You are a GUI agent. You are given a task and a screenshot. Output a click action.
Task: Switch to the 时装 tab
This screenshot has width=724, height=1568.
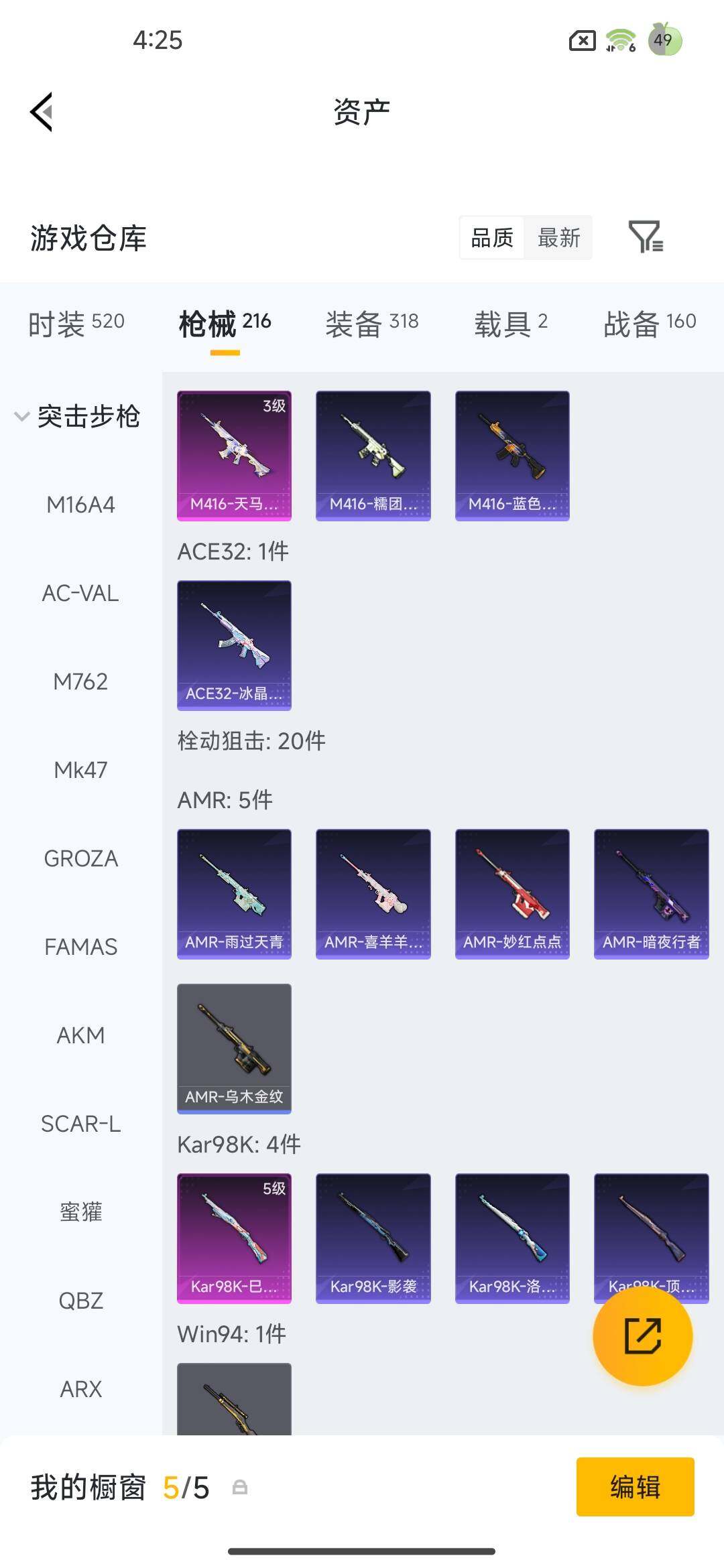[x=76, y=324]
